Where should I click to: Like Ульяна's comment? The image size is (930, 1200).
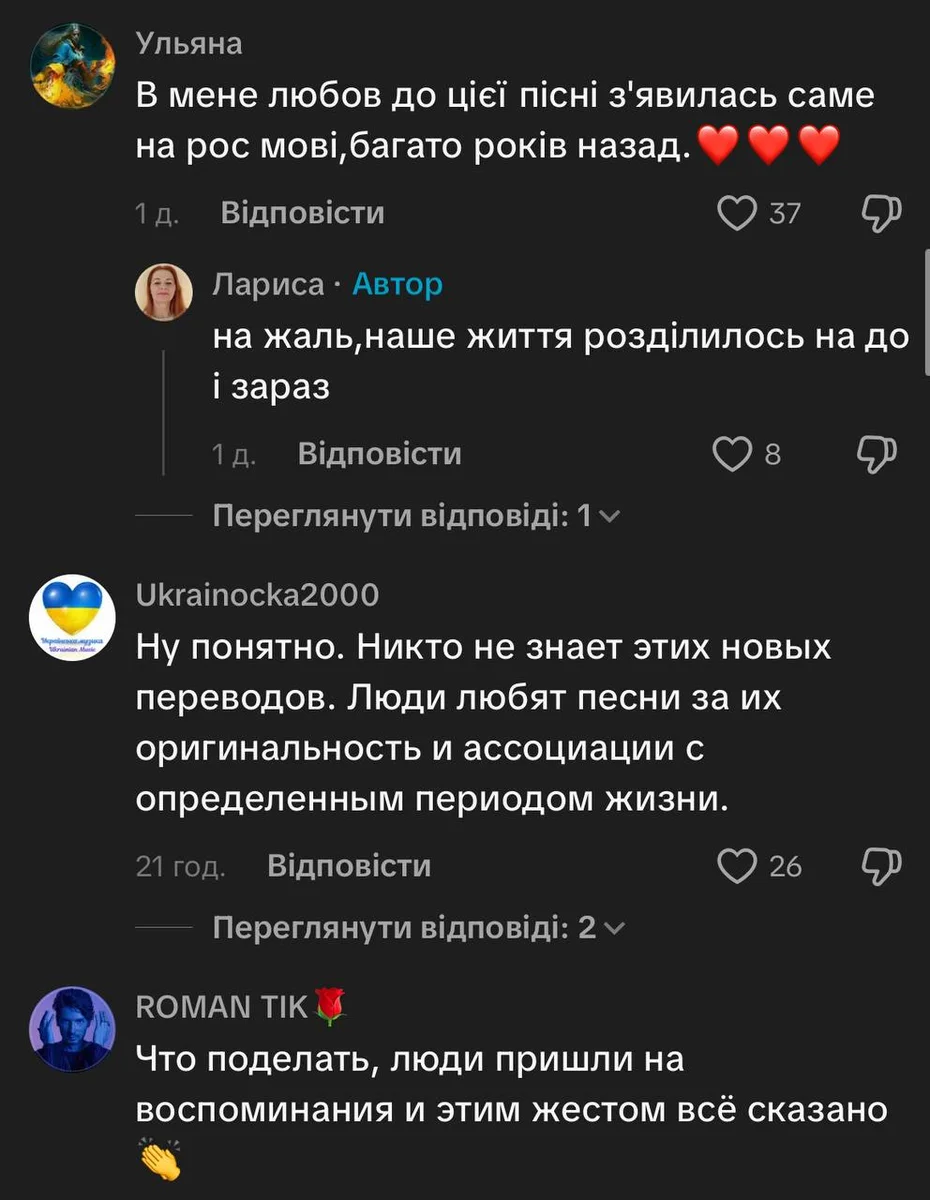coord(738,212)
